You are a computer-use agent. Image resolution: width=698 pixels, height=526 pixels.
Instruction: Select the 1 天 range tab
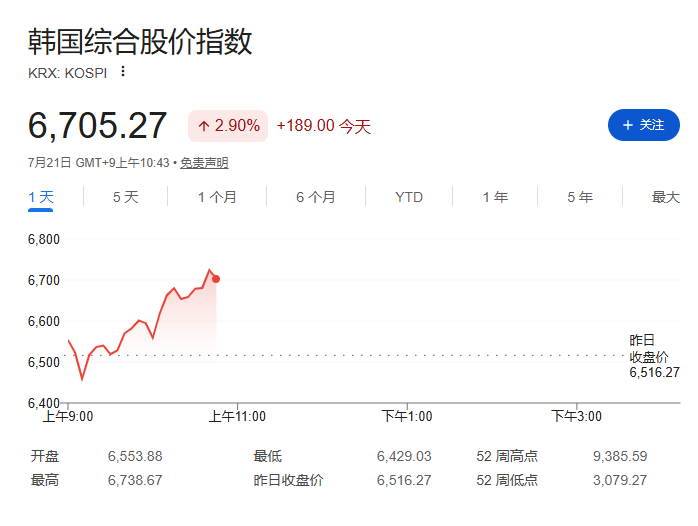click(41, 197)
